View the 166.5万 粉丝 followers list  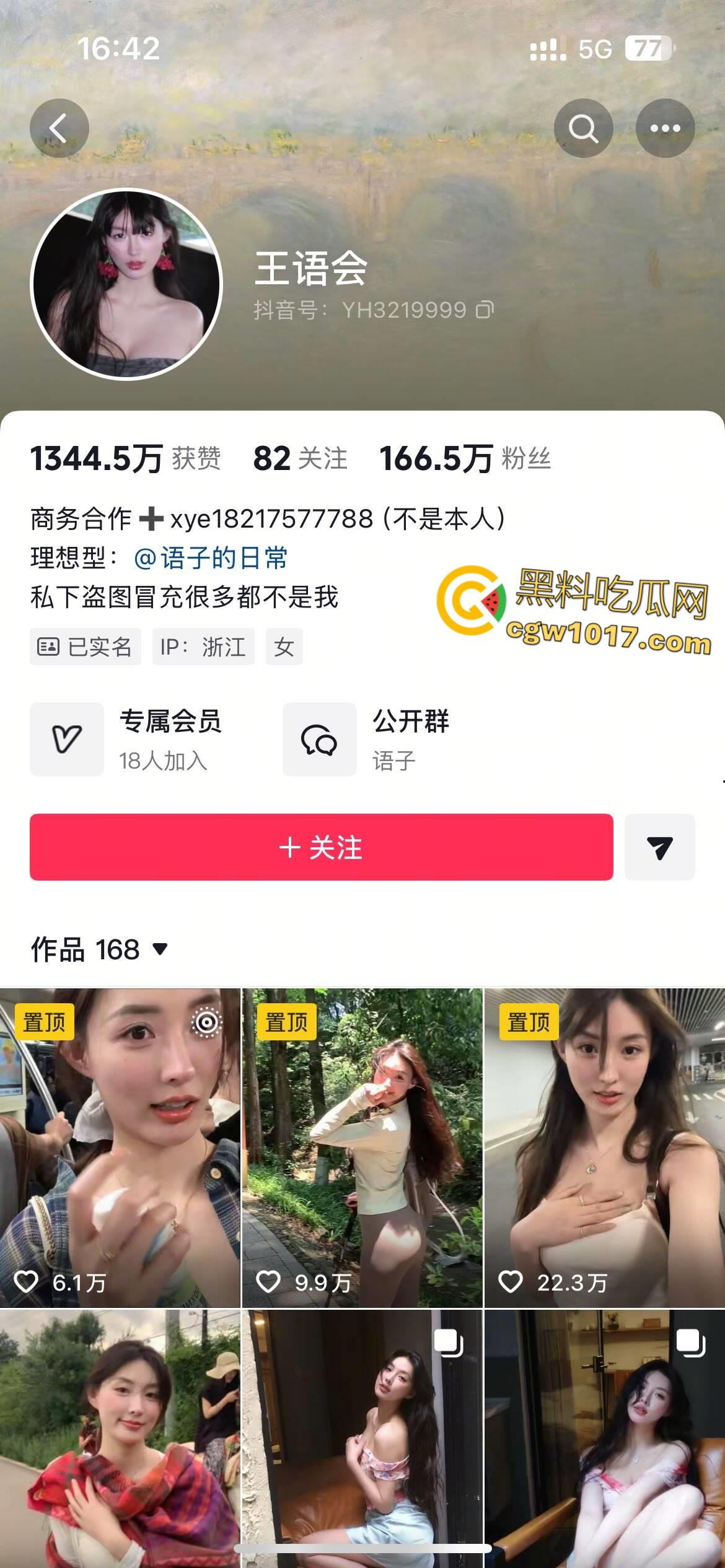click(x=465, y=459)
